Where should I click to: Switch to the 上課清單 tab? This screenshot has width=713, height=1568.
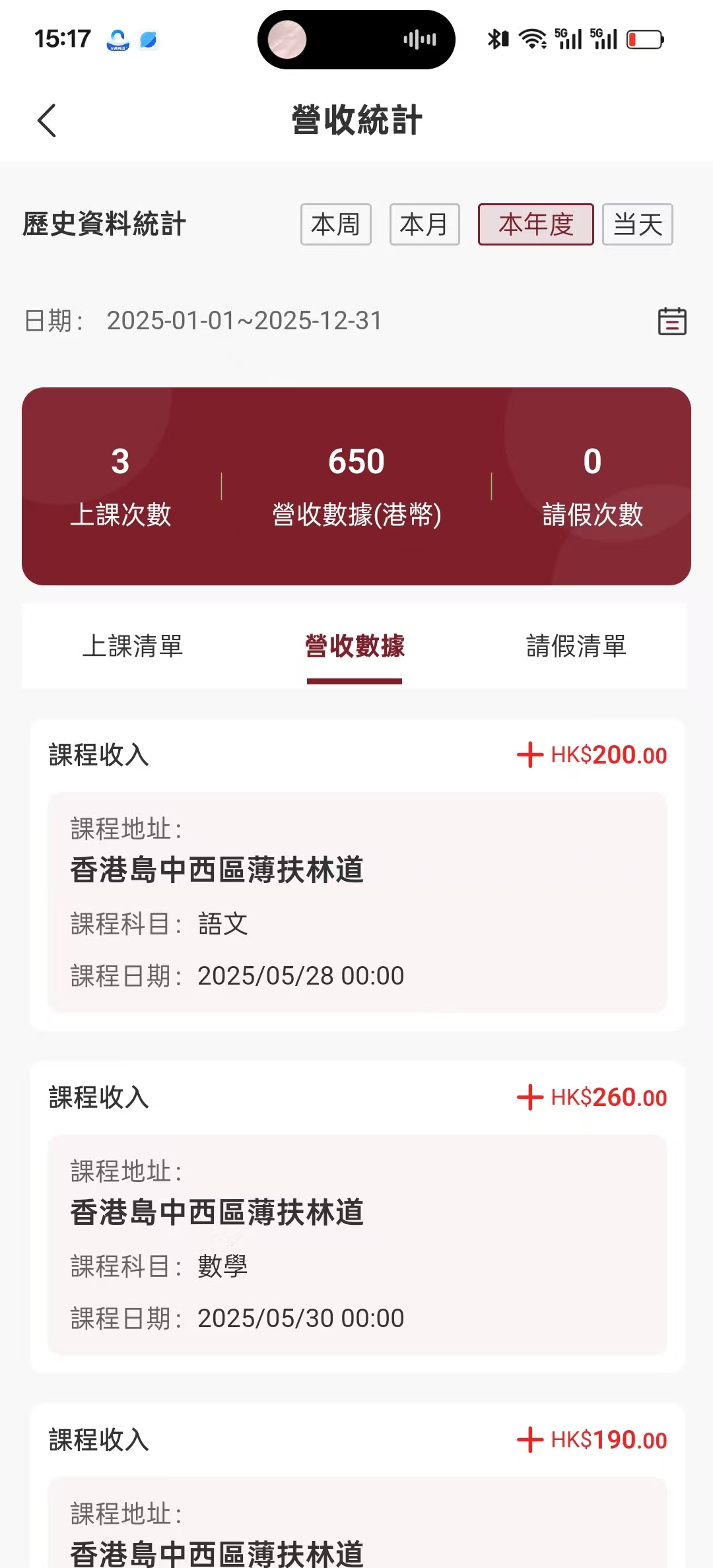point(133,646)
